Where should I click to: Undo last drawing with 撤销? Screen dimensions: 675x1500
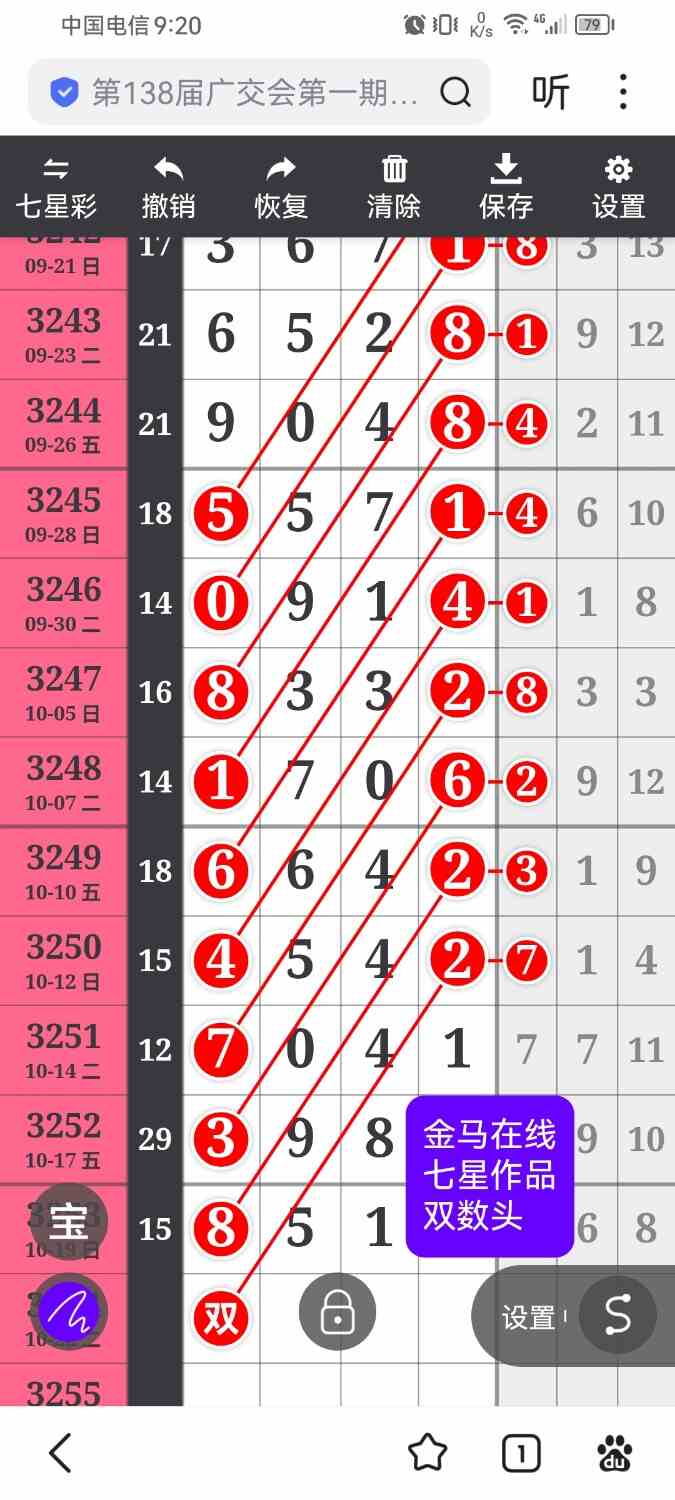[x=168, y=188]
